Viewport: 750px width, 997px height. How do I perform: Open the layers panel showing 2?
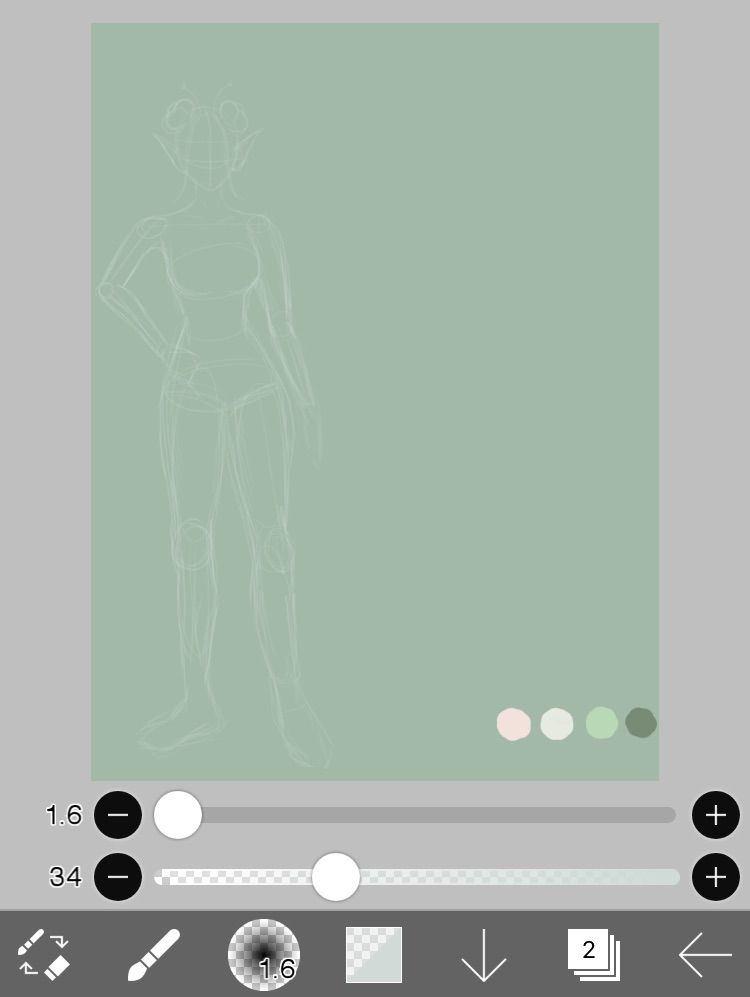[594, 954]
